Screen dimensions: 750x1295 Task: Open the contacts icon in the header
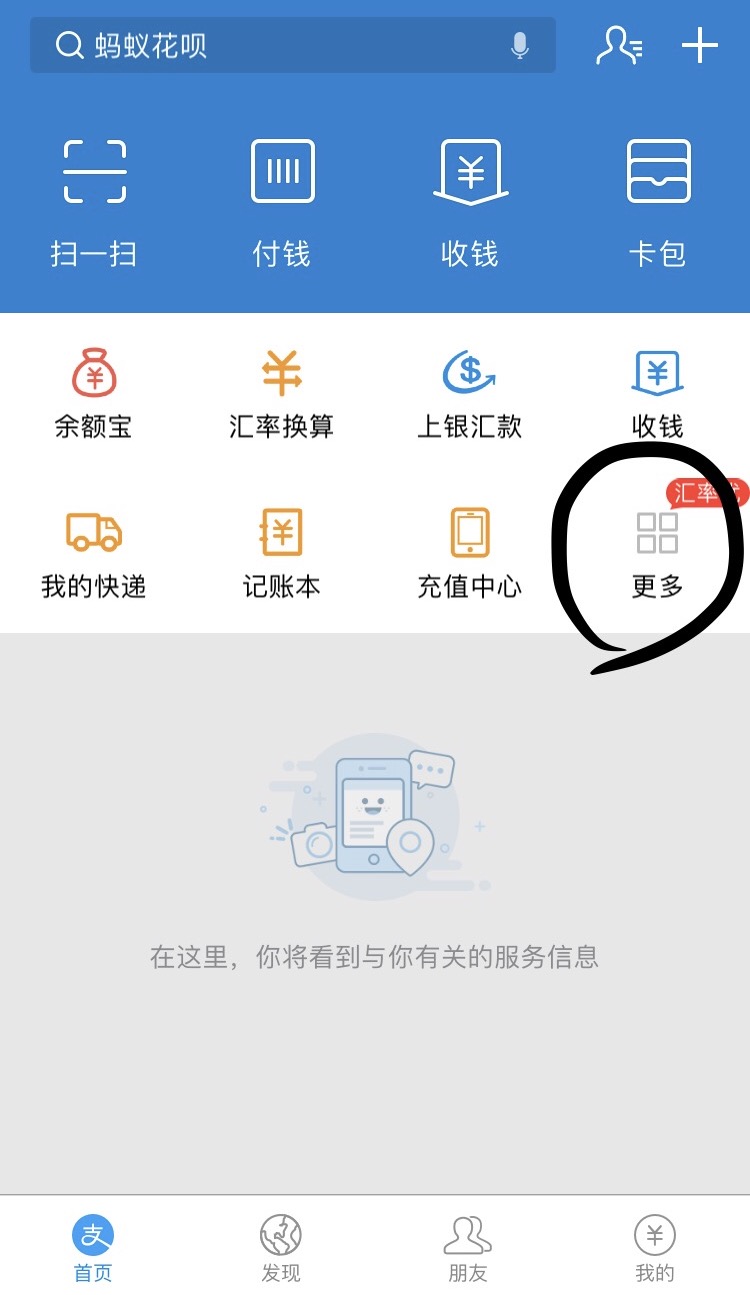[619, 46]
